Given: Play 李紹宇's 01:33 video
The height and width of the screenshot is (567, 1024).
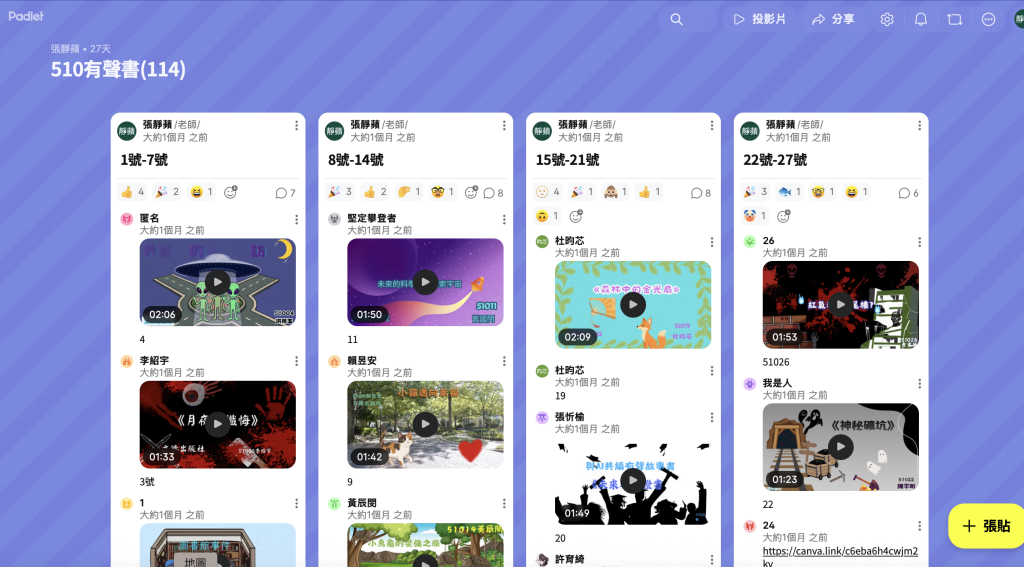Looking at the screenshot, I should pos(217,425).
